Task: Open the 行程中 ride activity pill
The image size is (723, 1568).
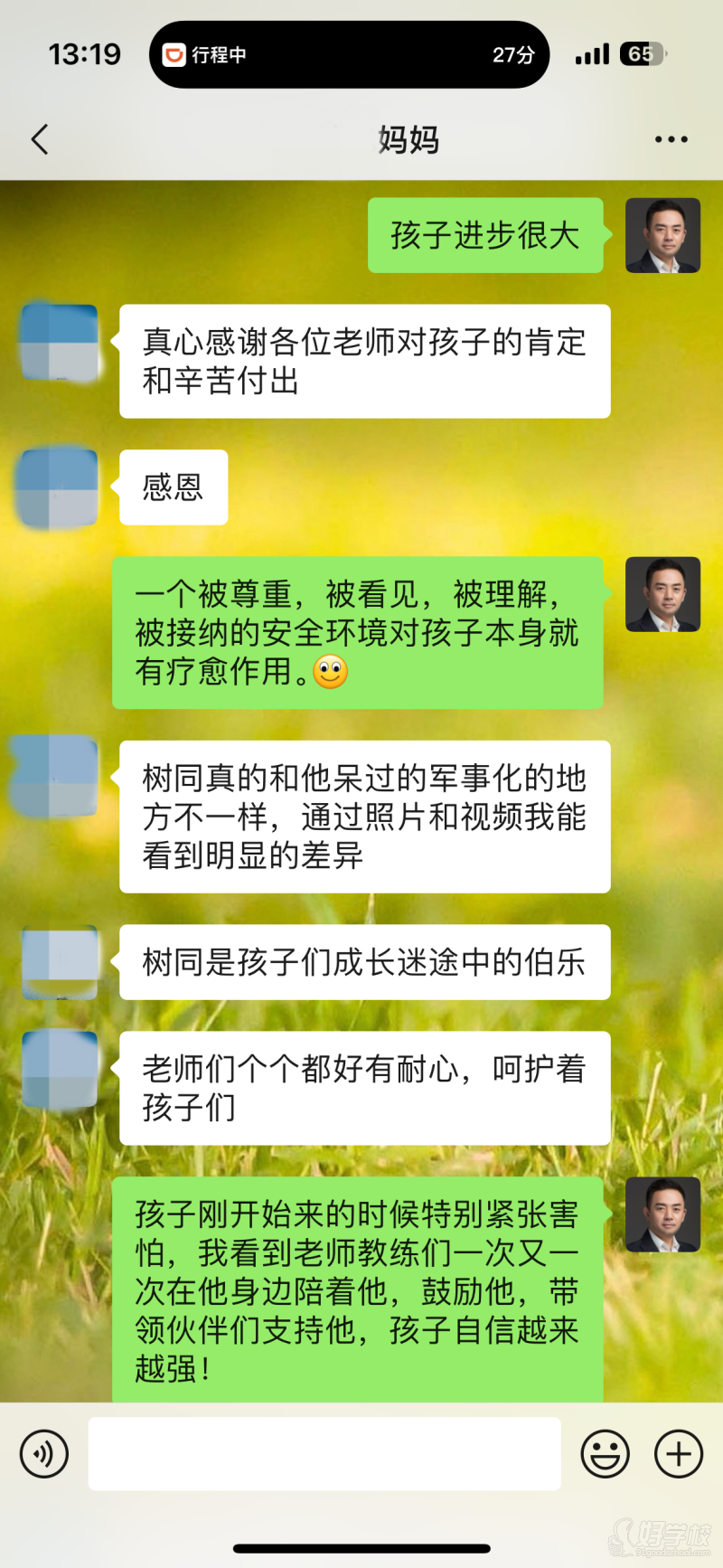Action: point(349,55)
